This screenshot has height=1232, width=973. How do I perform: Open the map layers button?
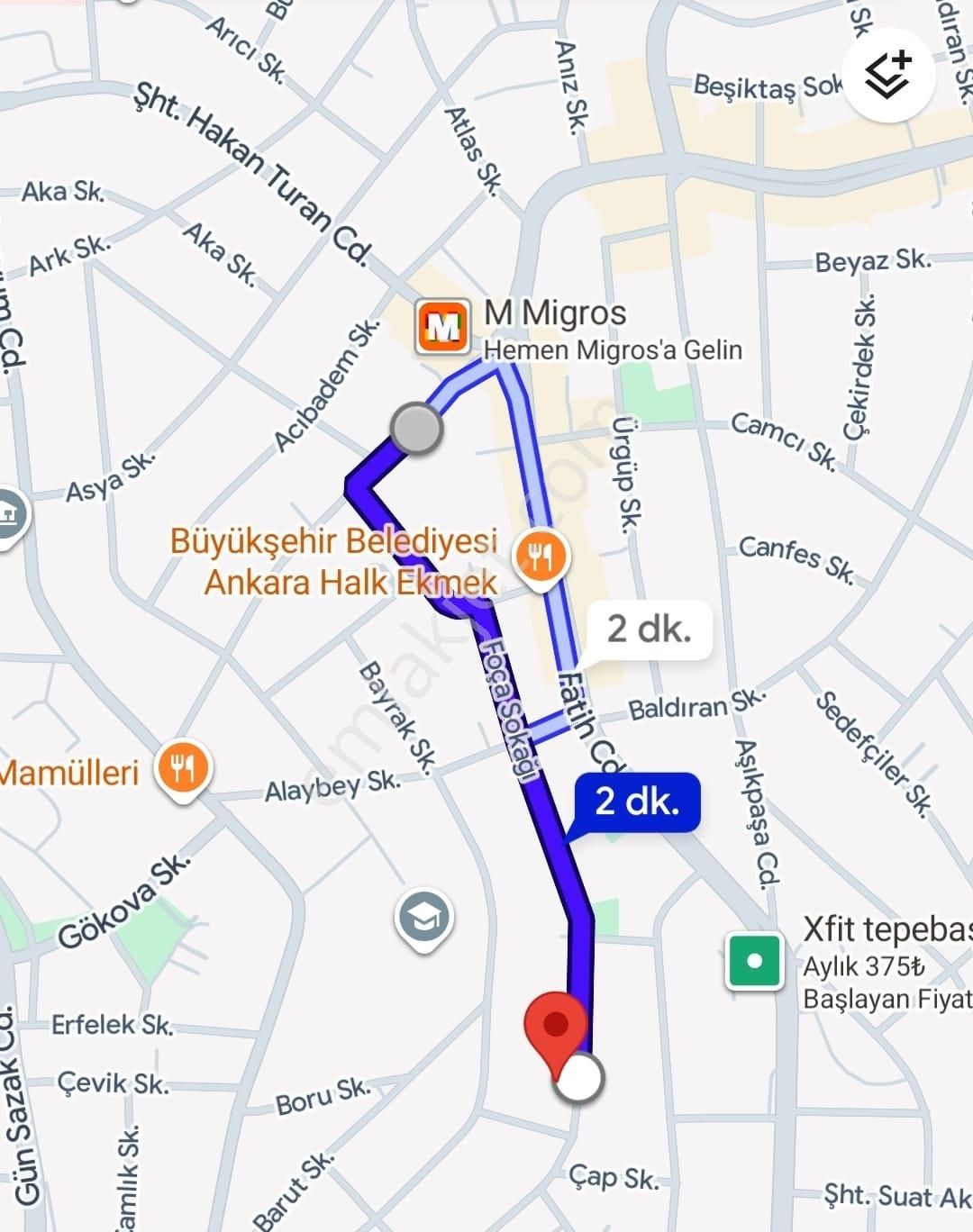pyautogui.click(x=890, y=76)
